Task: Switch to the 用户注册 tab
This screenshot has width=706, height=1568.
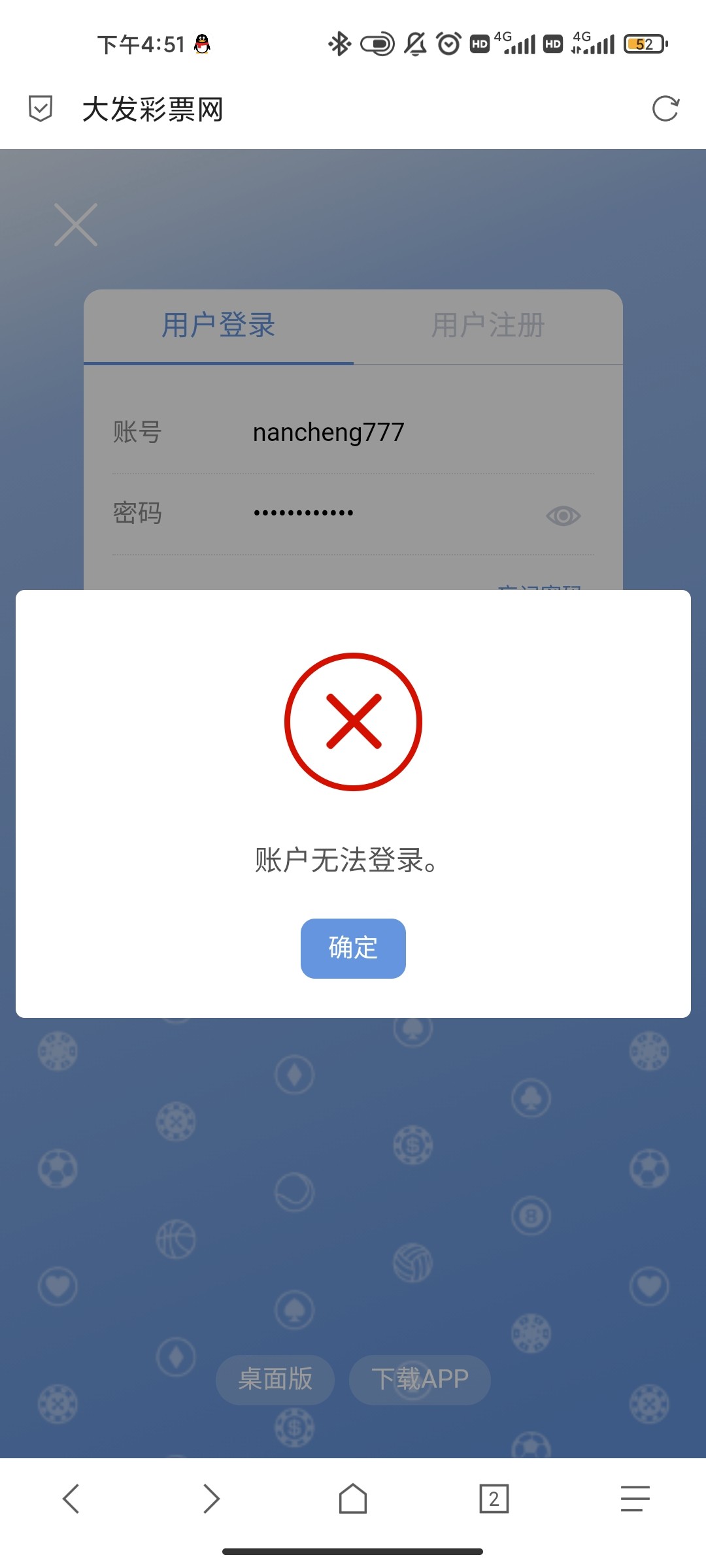Action: click(x=488, y=325)
